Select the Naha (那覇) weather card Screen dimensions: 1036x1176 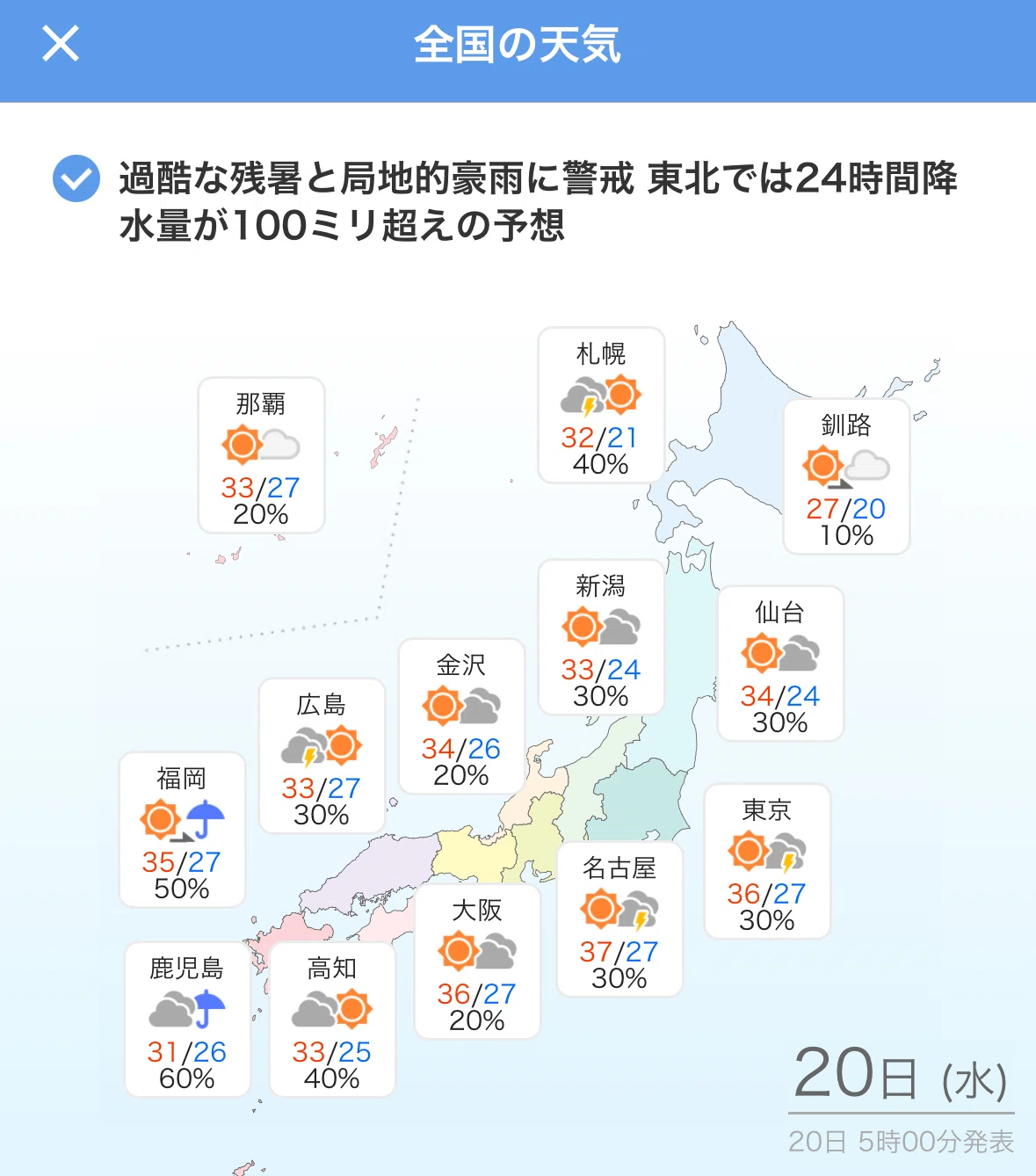coord(261,455)
